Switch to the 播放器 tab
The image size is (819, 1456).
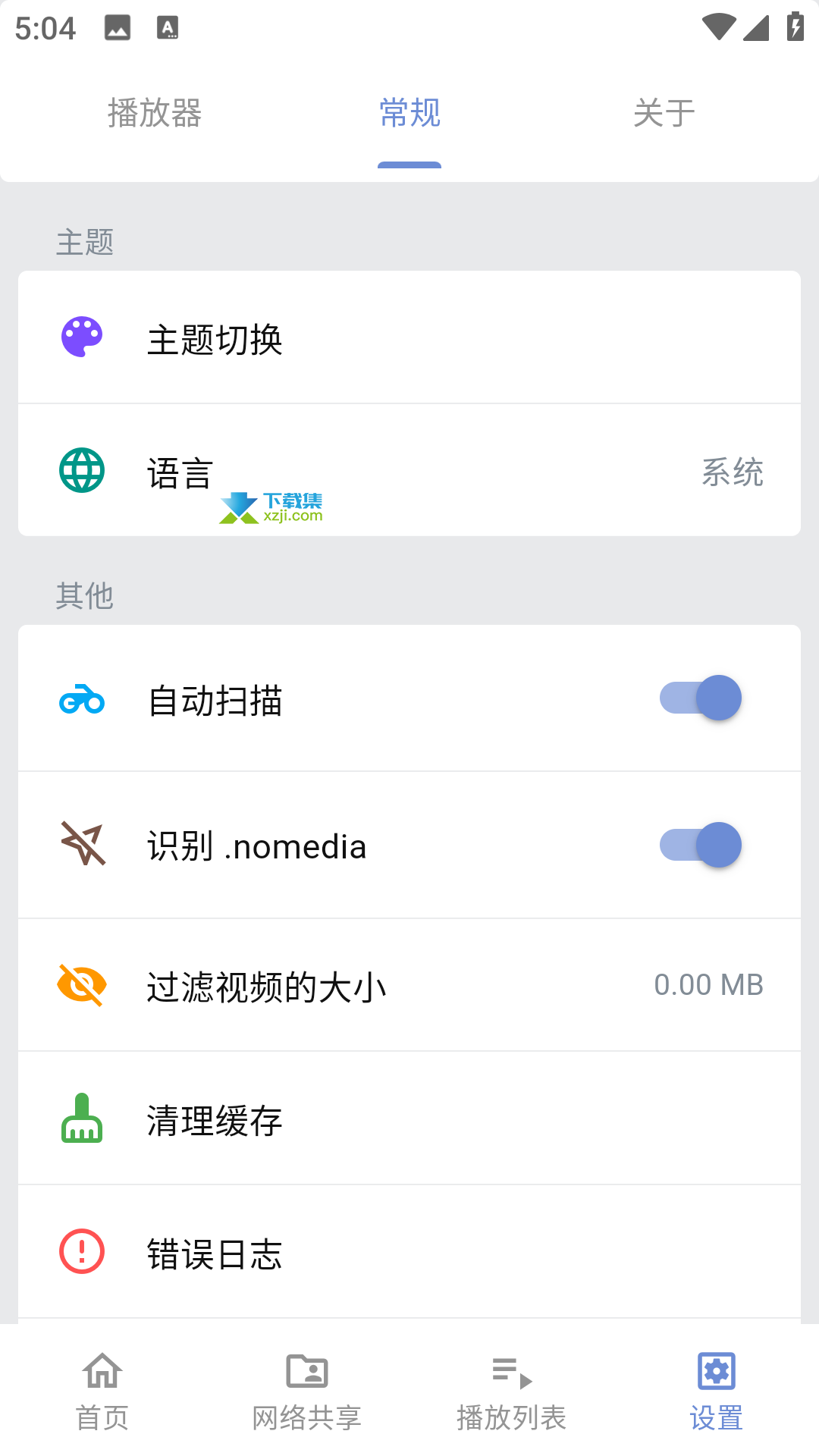155,114
